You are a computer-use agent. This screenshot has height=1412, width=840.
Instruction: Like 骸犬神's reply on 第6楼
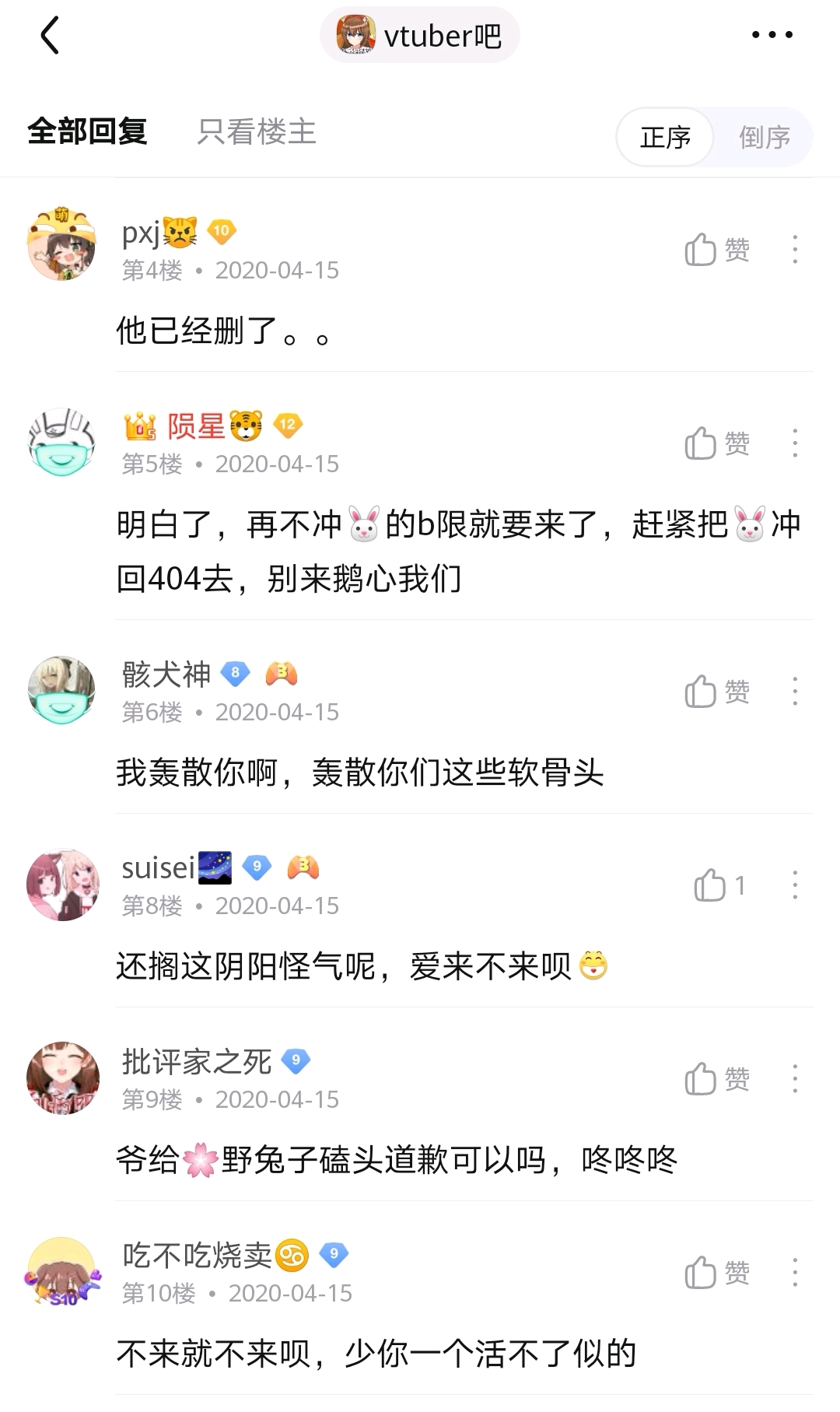[x=716, y=692]
